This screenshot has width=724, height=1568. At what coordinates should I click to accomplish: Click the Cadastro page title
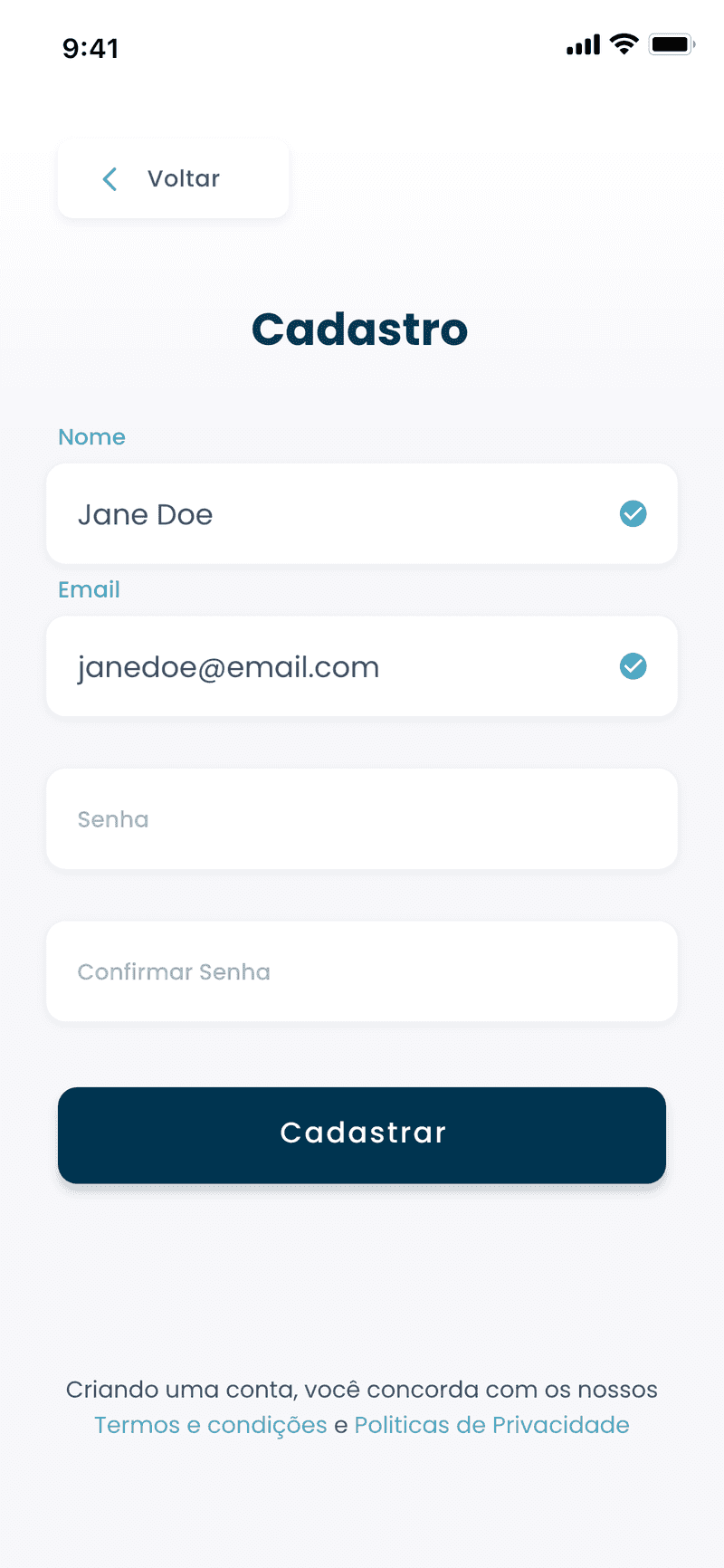coord(360,329)
